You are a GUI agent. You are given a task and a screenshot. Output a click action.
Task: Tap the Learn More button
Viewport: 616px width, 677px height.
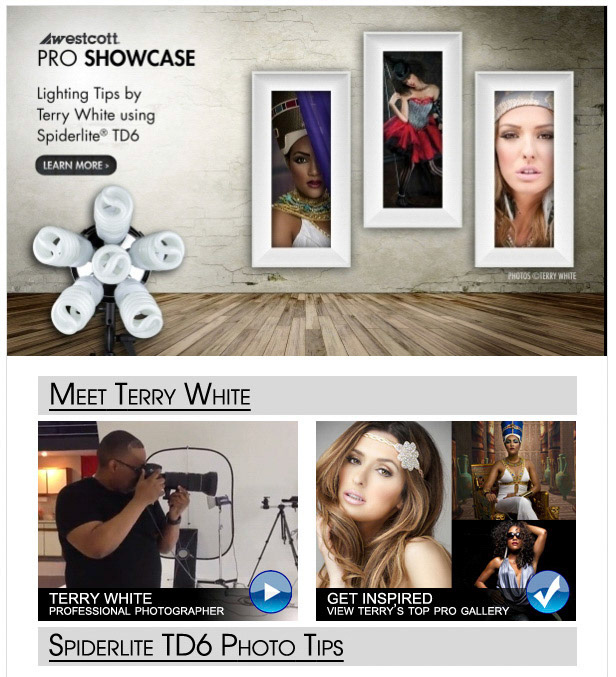pos(76,165)
